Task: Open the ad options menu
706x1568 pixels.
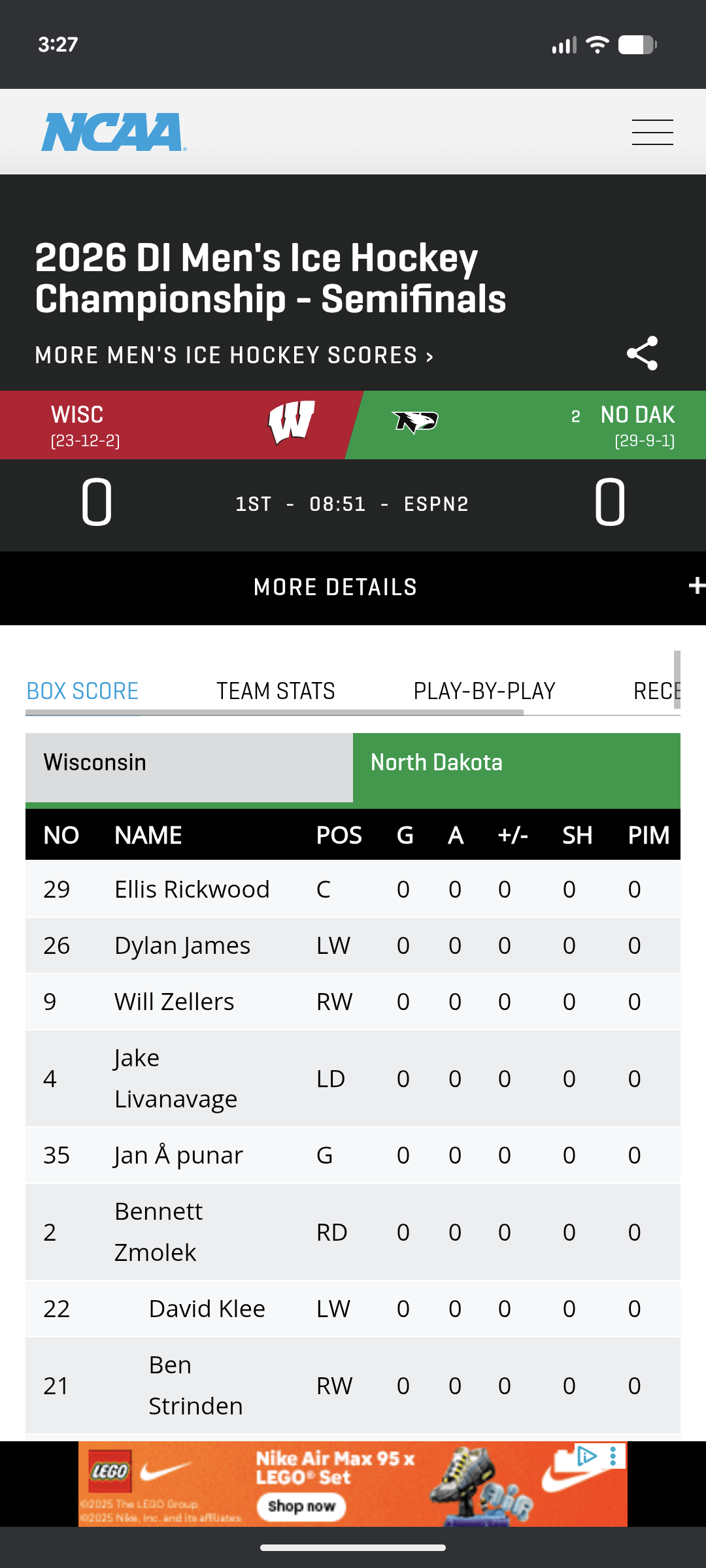Action: 613,1456
